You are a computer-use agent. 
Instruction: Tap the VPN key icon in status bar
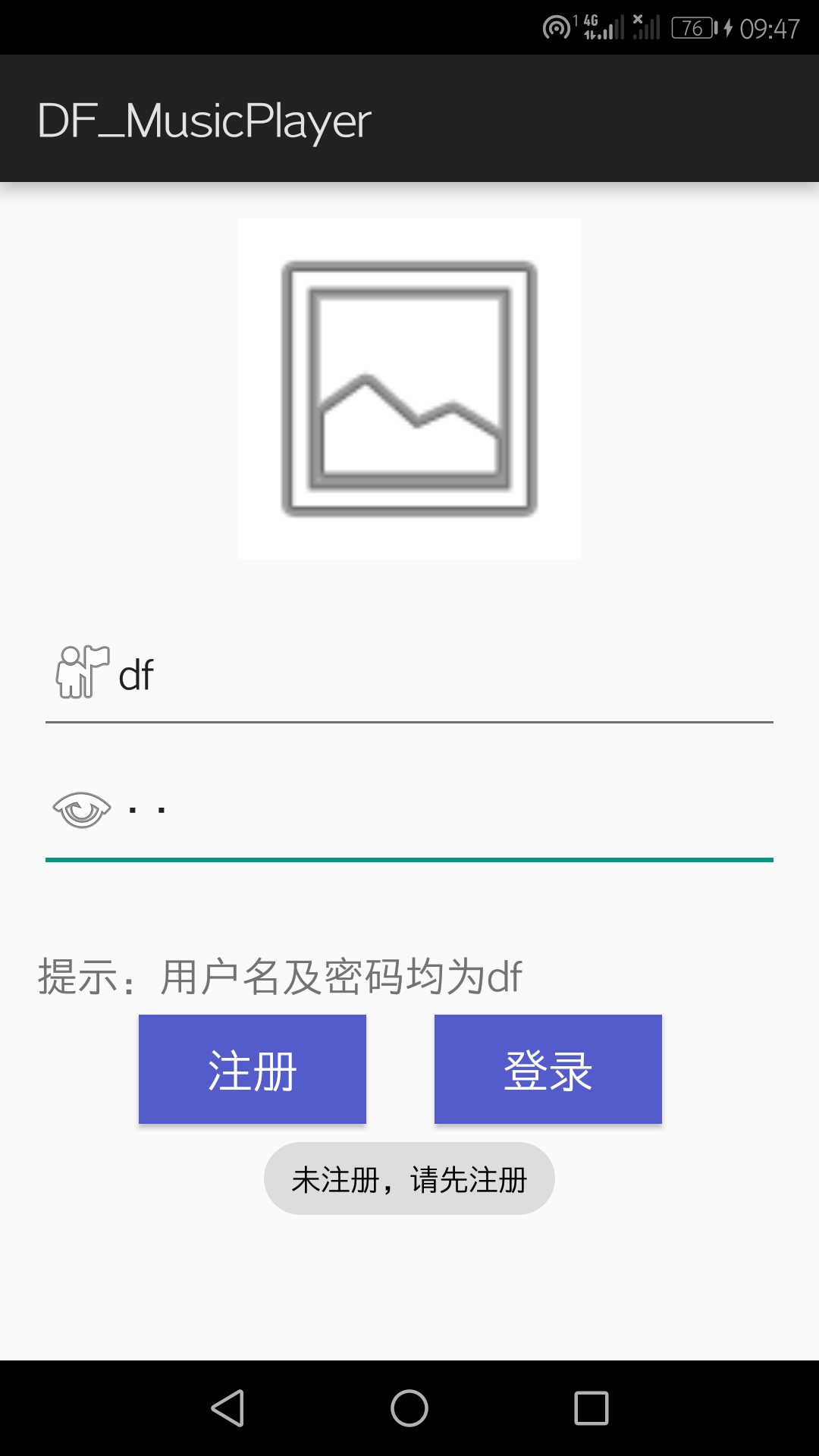point(556,25)
